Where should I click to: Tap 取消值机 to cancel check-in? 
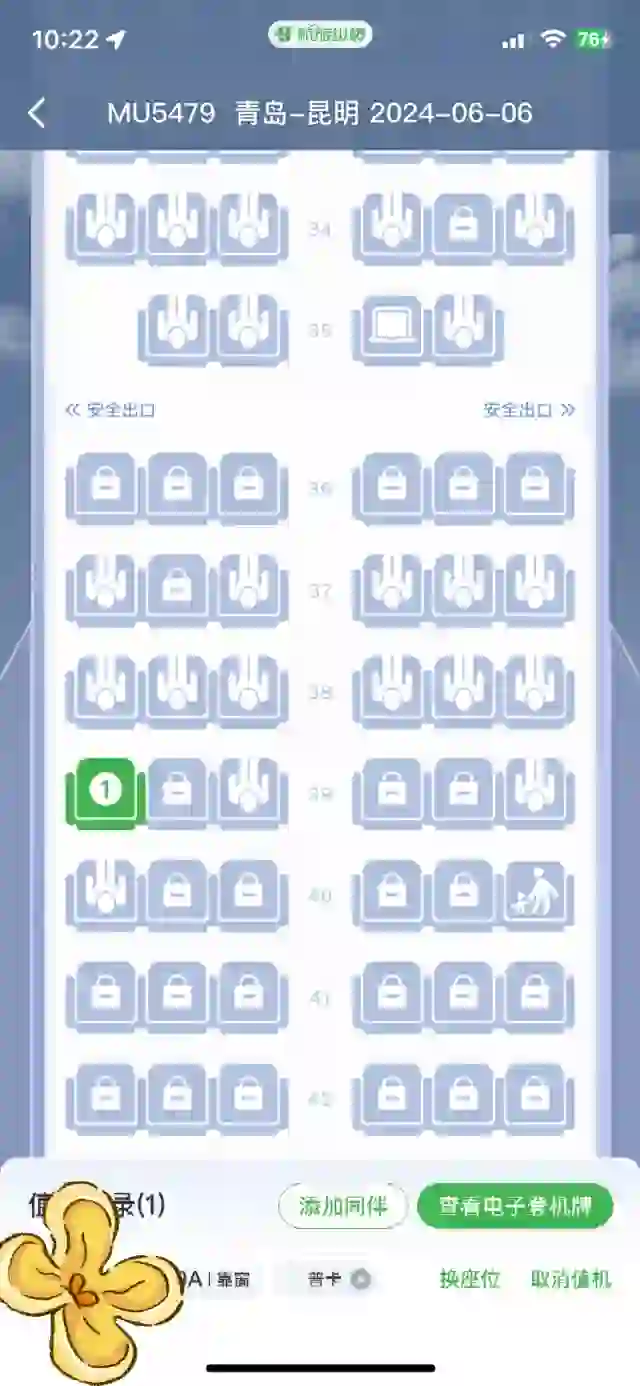tap(571, 1279)
